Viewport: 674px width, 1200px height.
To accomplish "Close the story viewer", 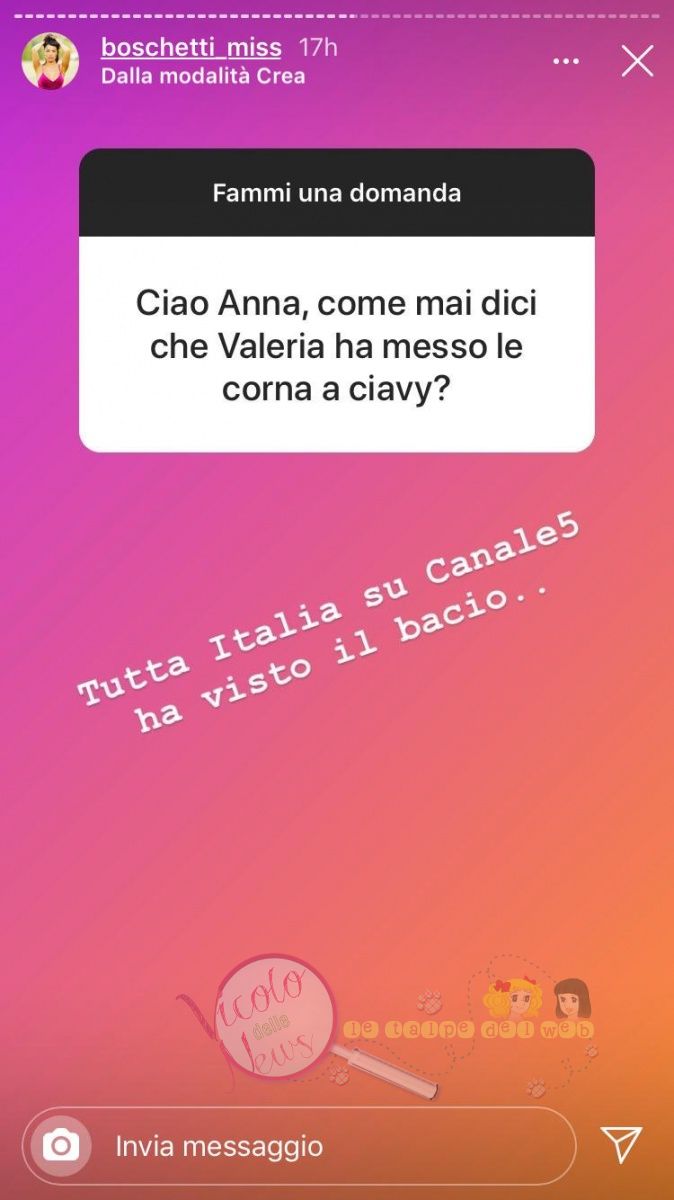I will [x=637, y=61].
